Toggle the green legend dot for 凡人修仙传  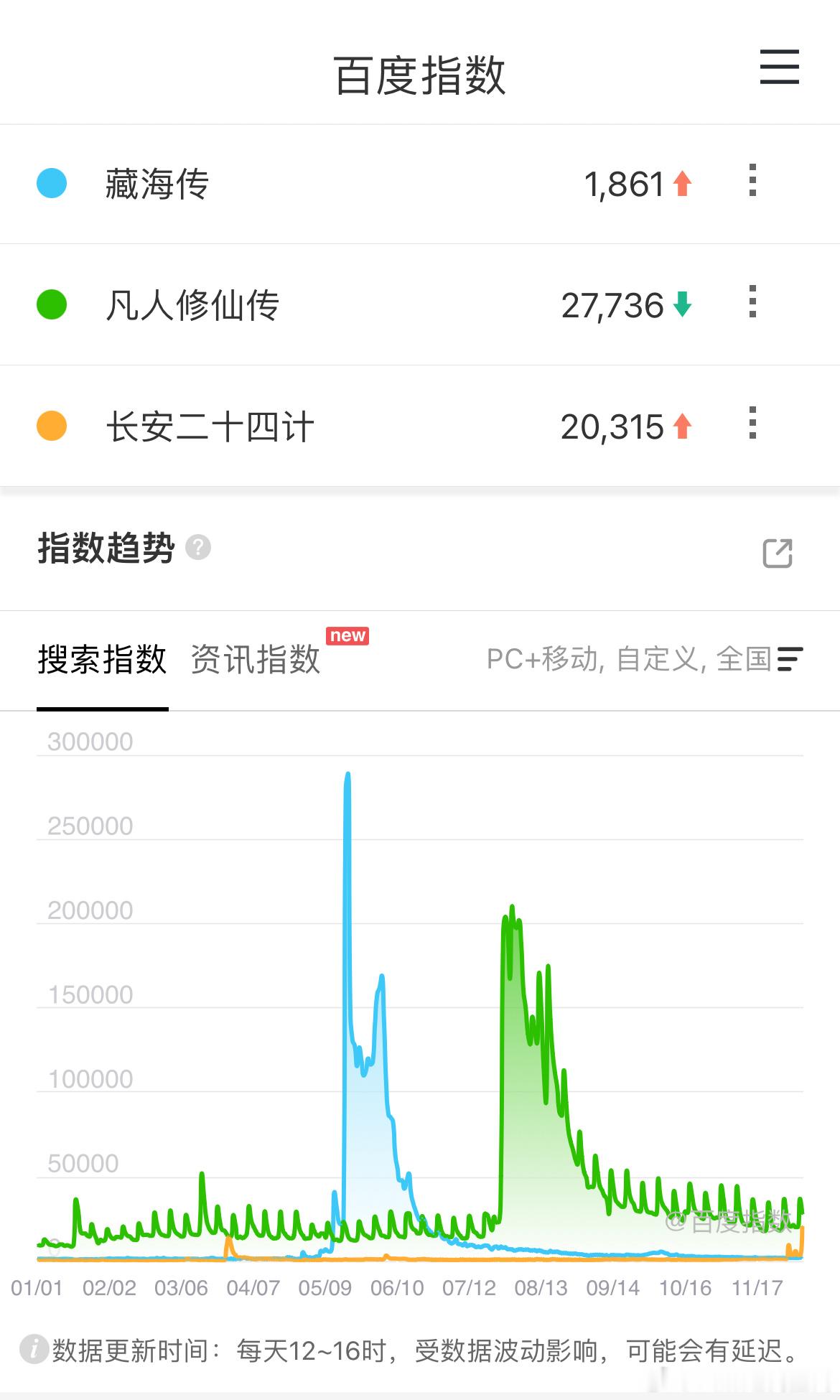(x=52, y=304)
